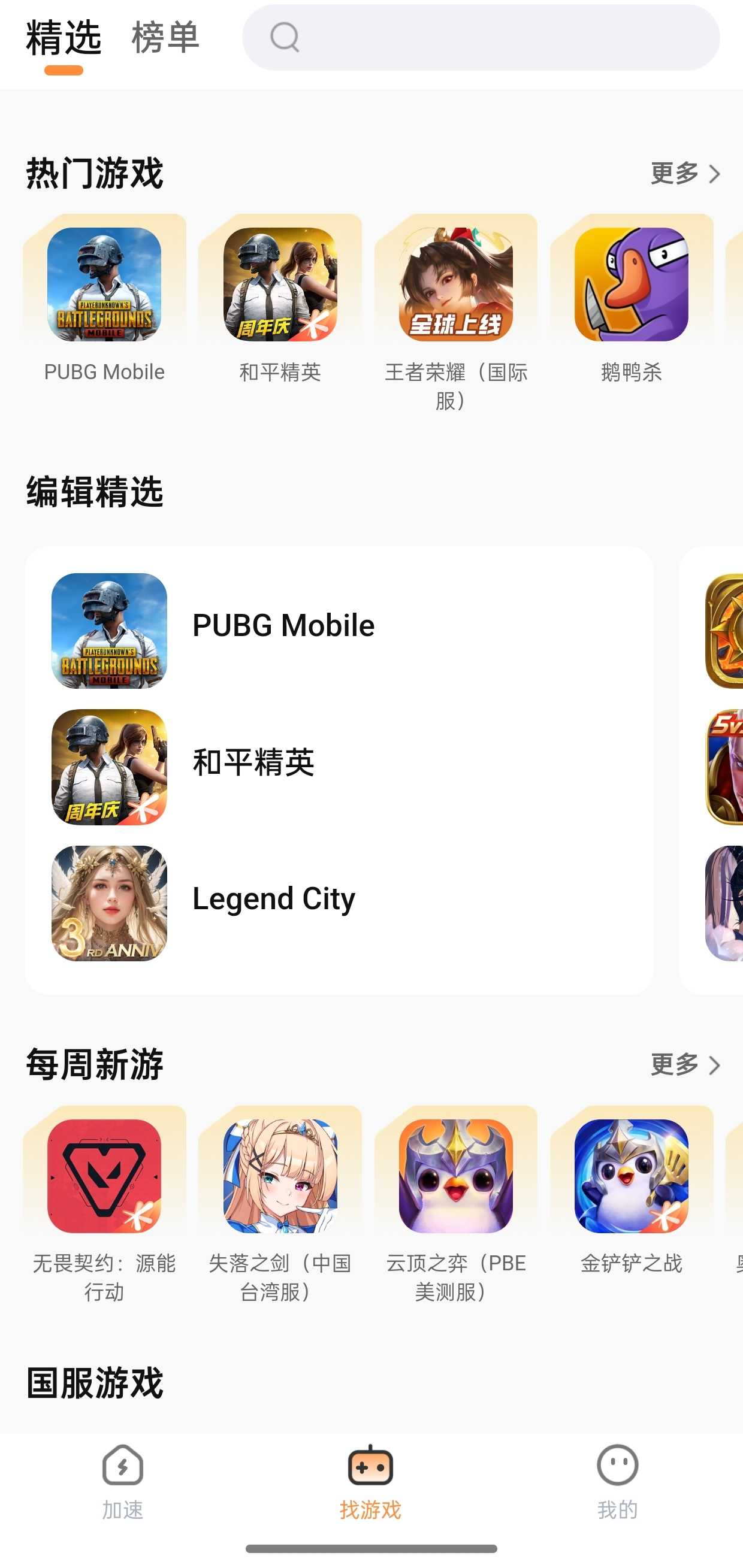Switch to the 榜单 tab
Screen dimensions: 743x1568
tap(165, 38)
